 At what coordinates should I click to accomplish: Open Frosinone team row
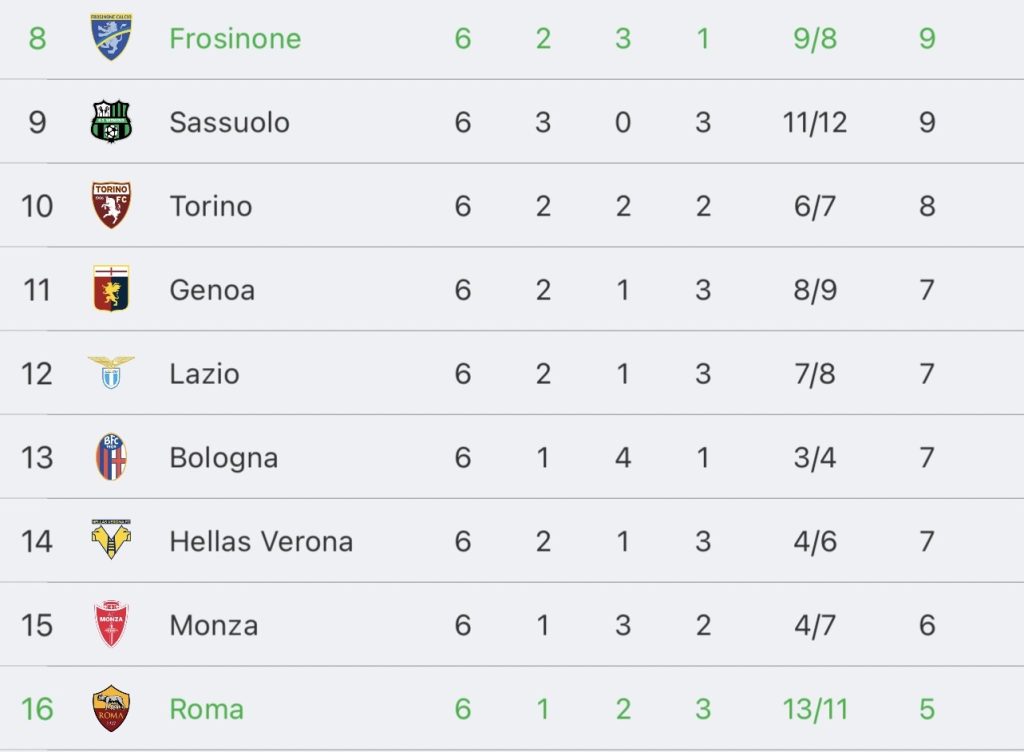pyautogui.click(x=234, y=38)
